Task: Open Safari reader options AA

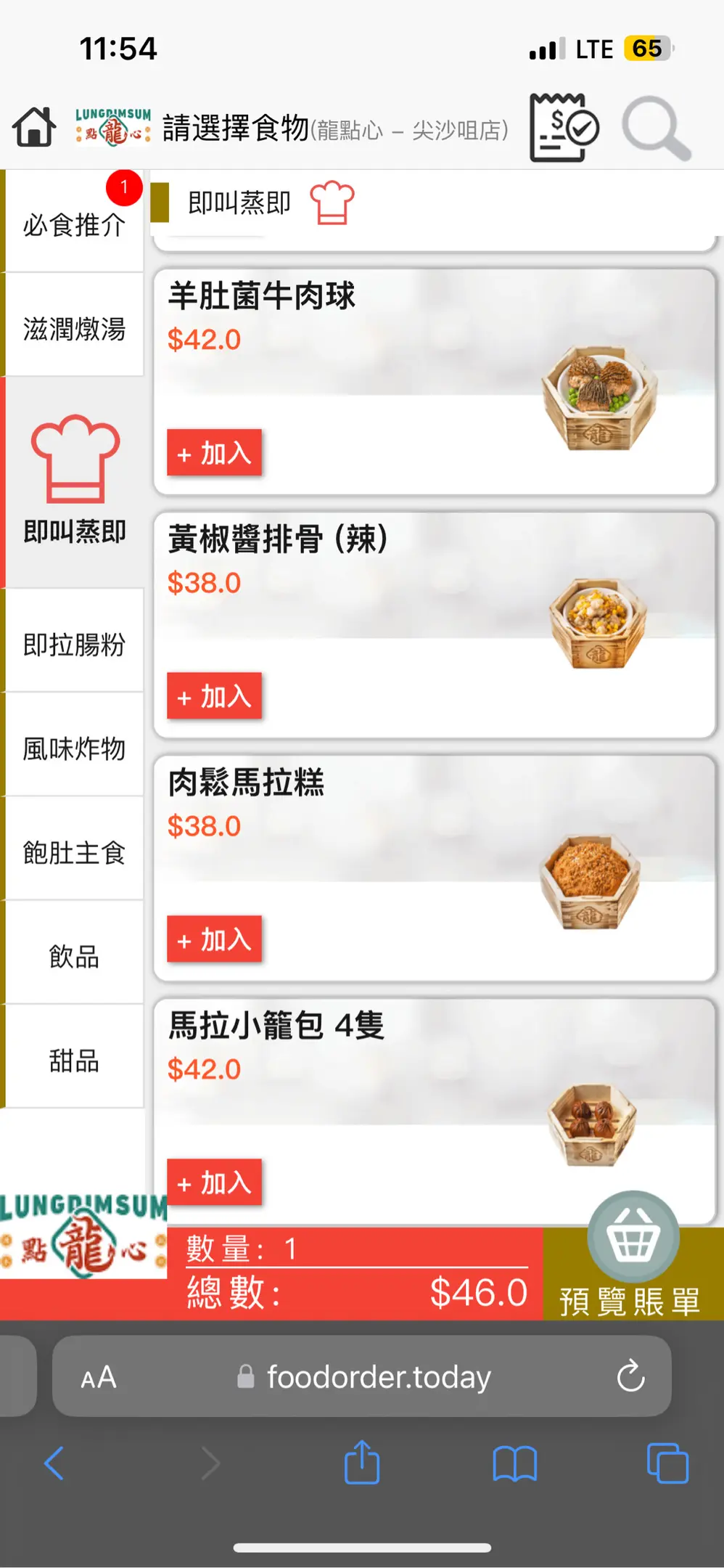Action: tap(99, 1377)
